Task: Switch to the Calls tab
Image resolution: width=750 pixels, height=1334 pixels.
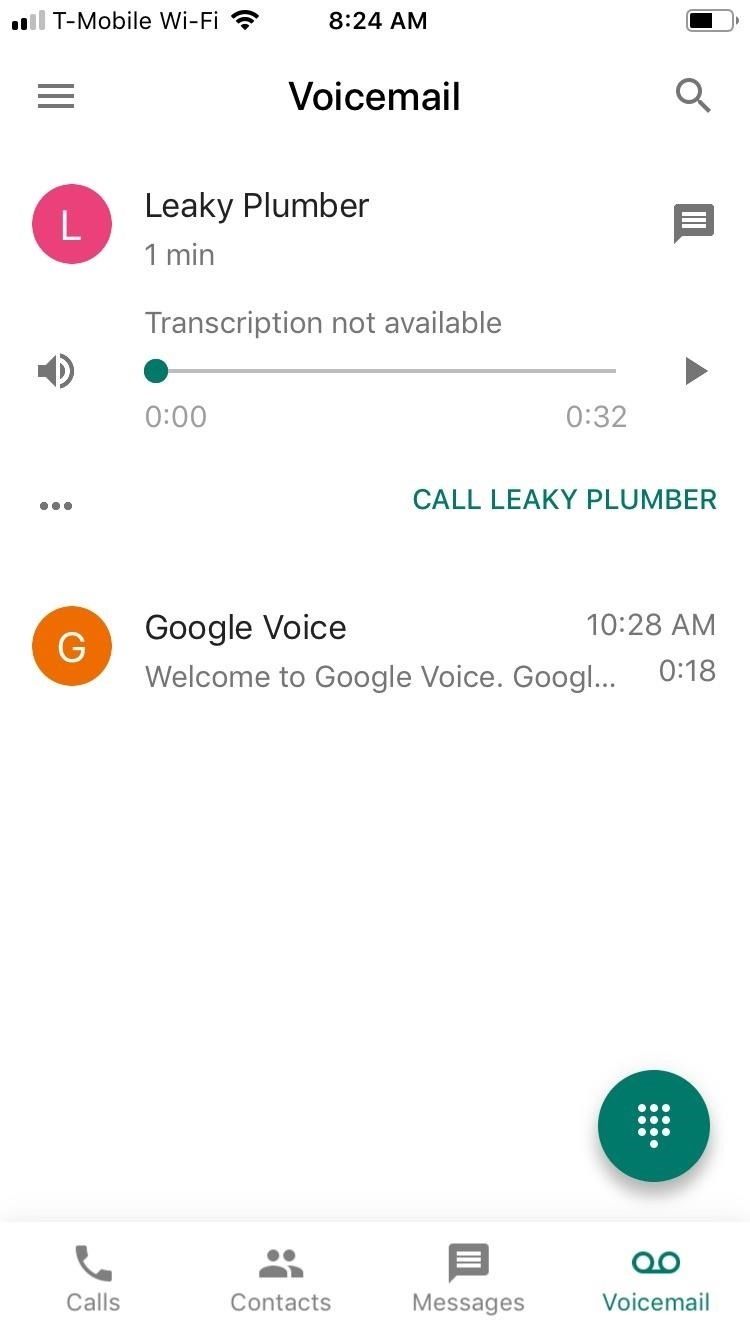Action: (93, 1278)
